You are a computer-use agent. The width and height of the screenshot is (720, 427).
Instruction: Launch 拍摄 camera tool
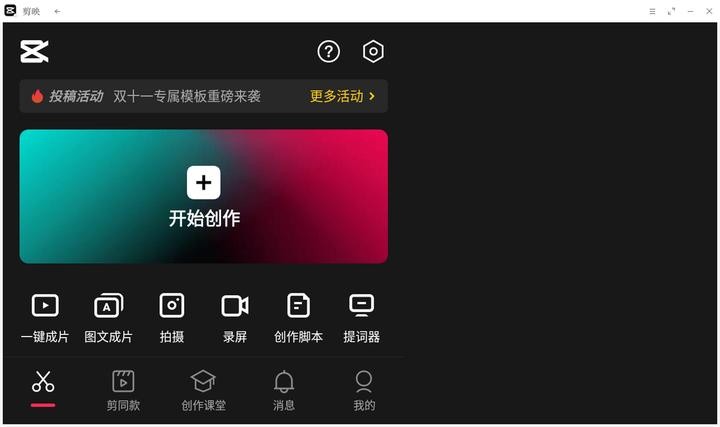[172, 316]
